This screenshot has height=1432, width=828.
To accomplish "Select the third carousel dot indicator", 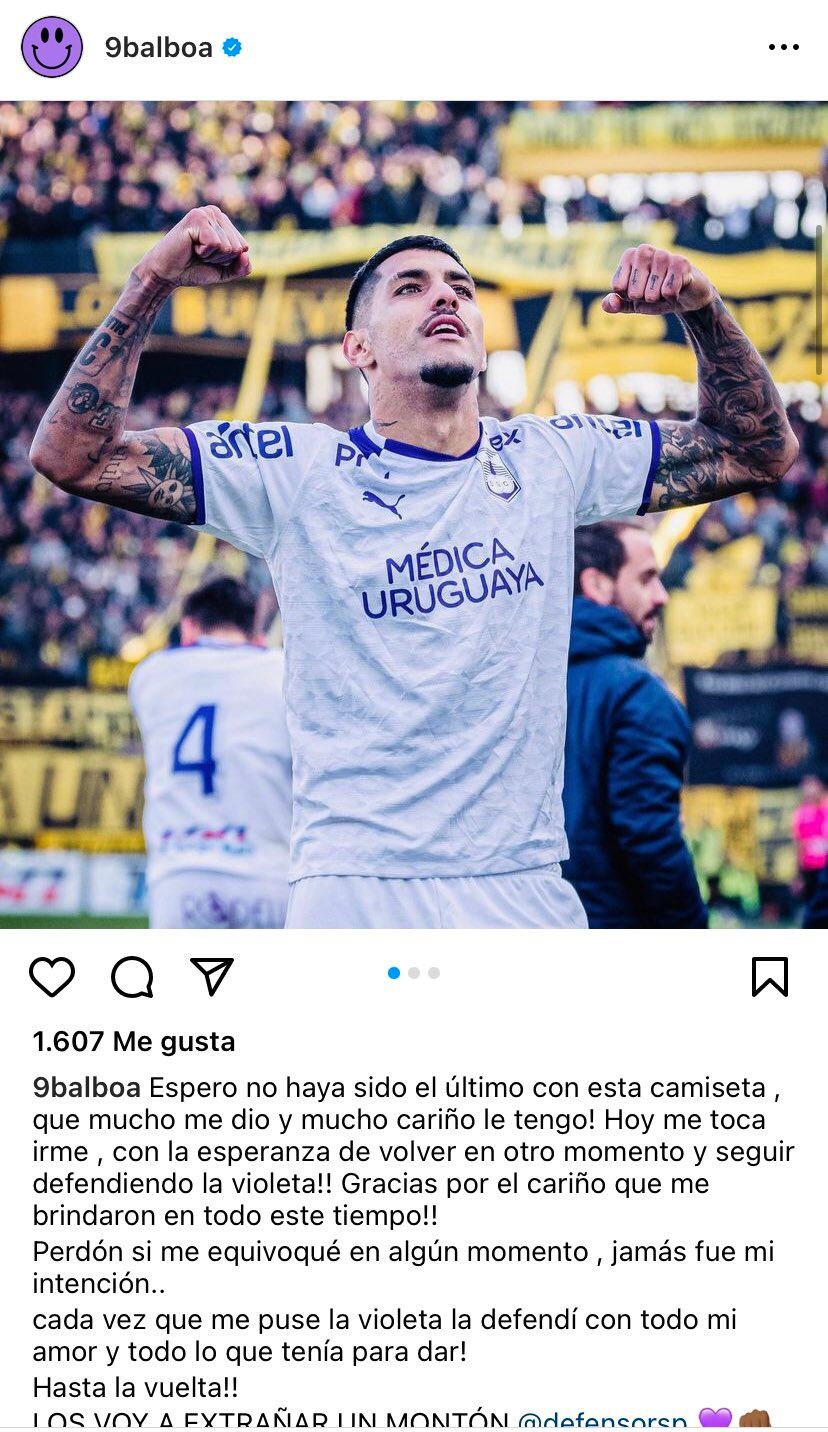I will [434, 970].
